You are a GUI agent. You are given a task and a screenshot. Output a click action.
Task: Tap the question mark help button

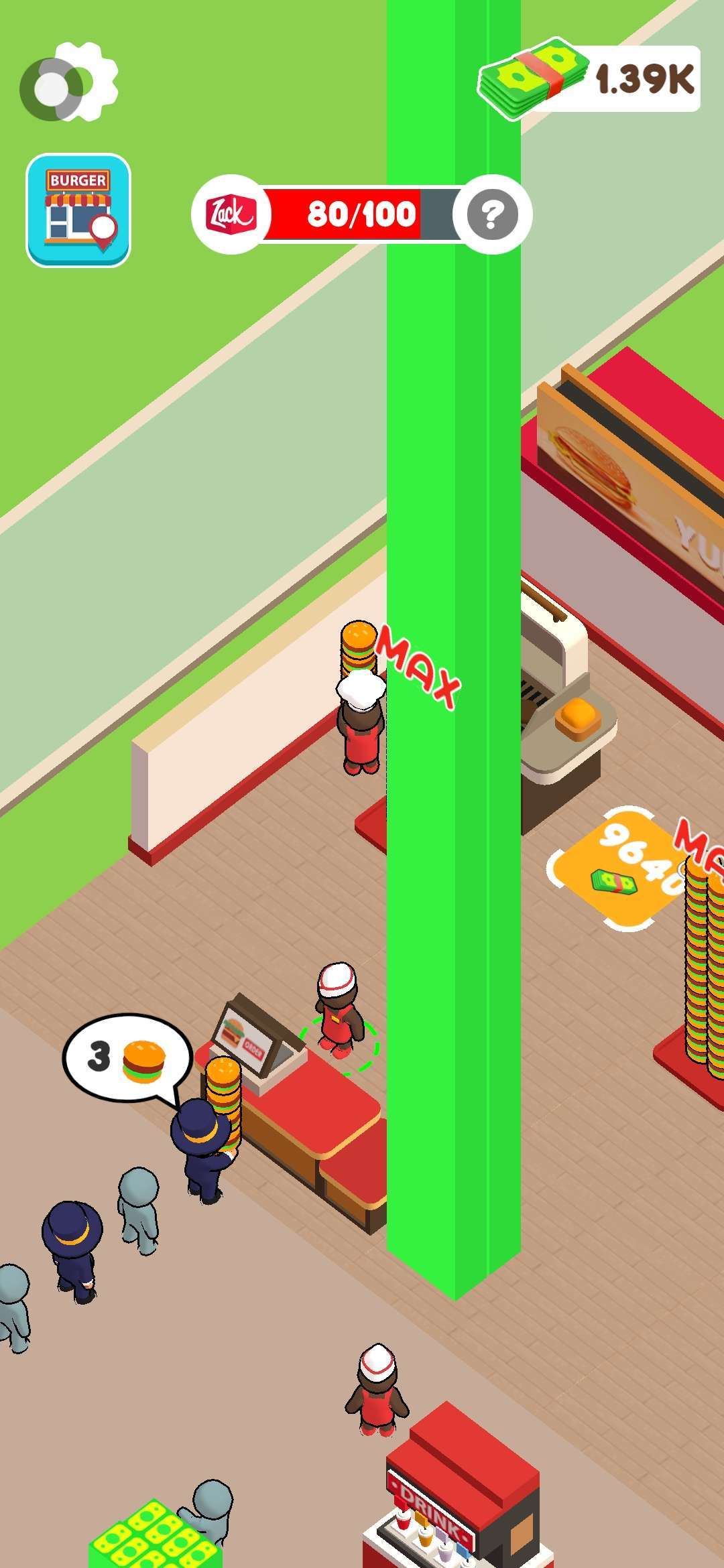pyautogui.click(x=493, y=214)
